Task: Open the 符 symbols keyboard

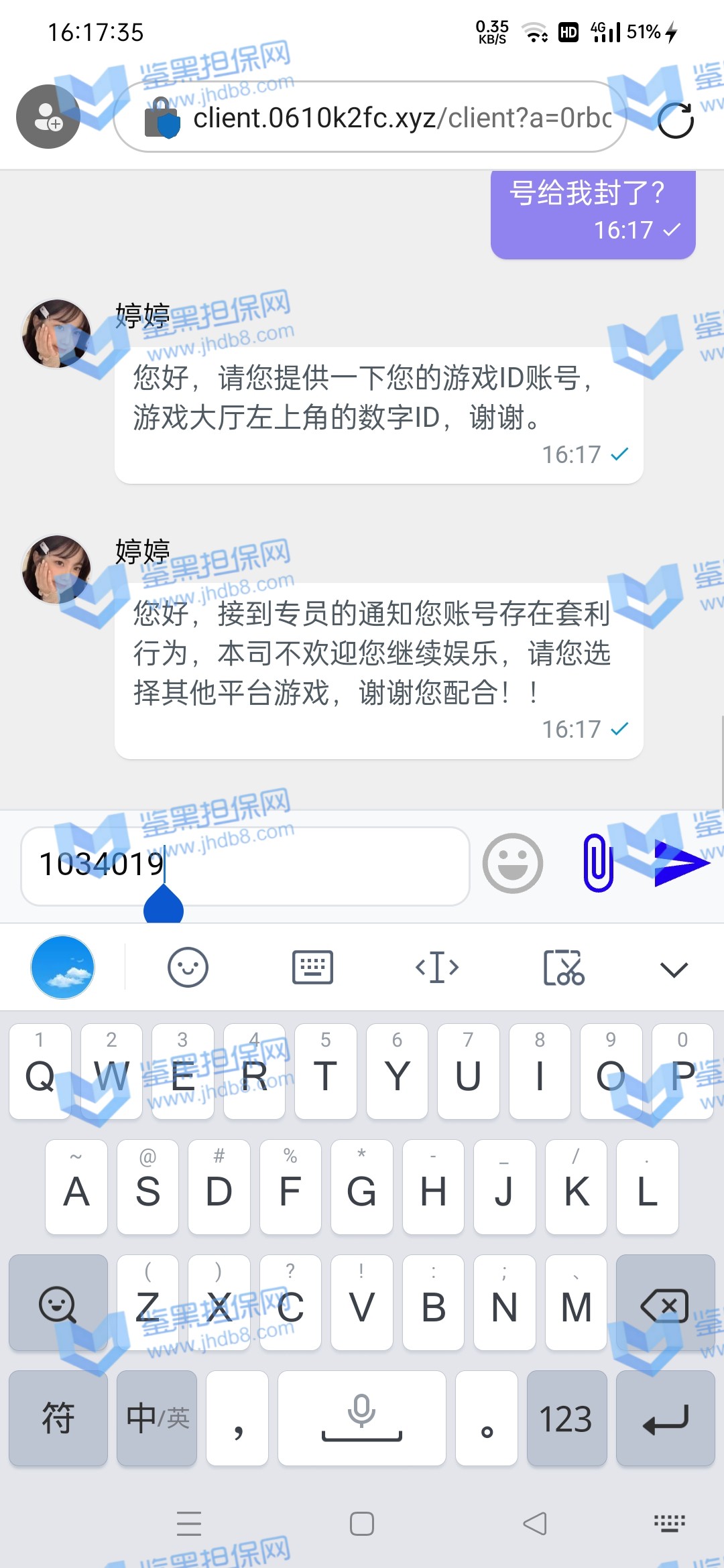Action: 58,1419
